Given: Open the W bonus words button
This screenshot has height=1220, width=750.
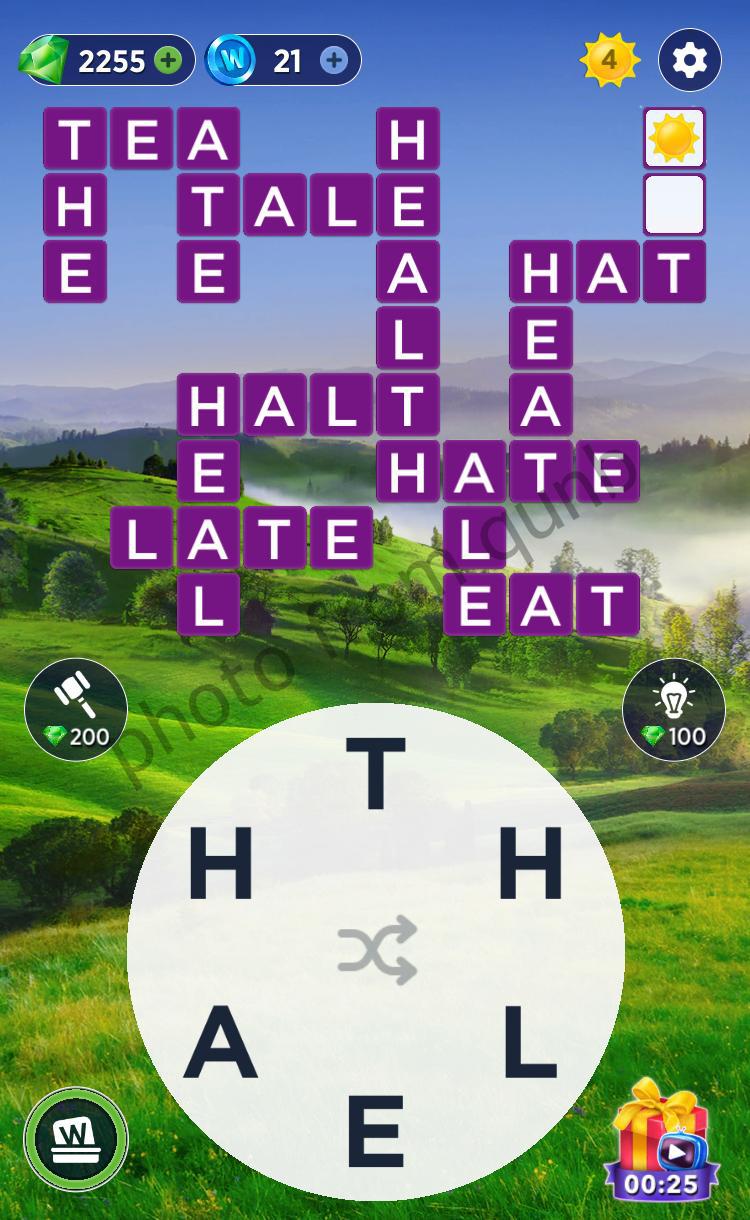Looking at the screenshot, I should [x=76, y=1139].
